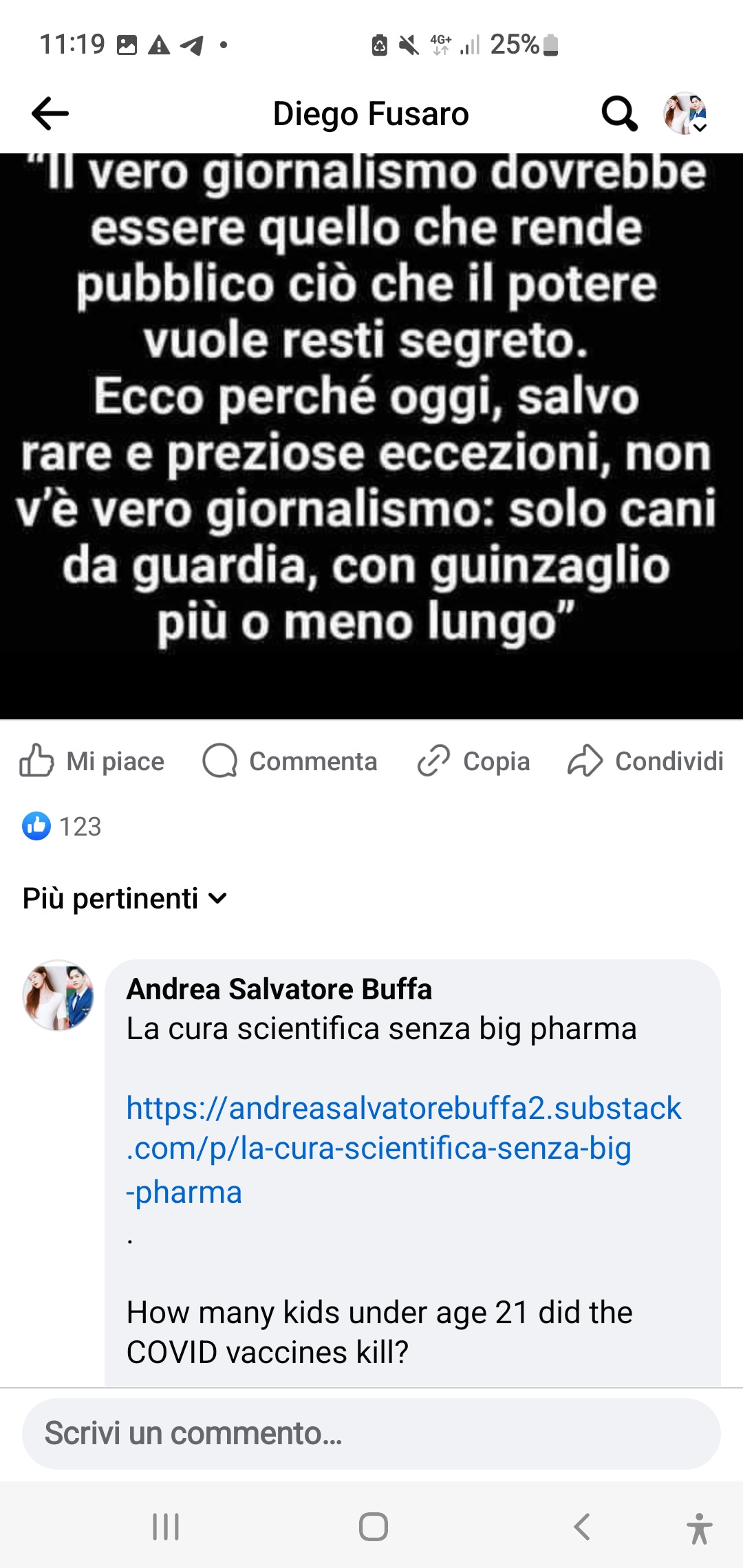Tap Commenta to comment on the post
This screenshot has width=743, height=1568.
(290, 761)
